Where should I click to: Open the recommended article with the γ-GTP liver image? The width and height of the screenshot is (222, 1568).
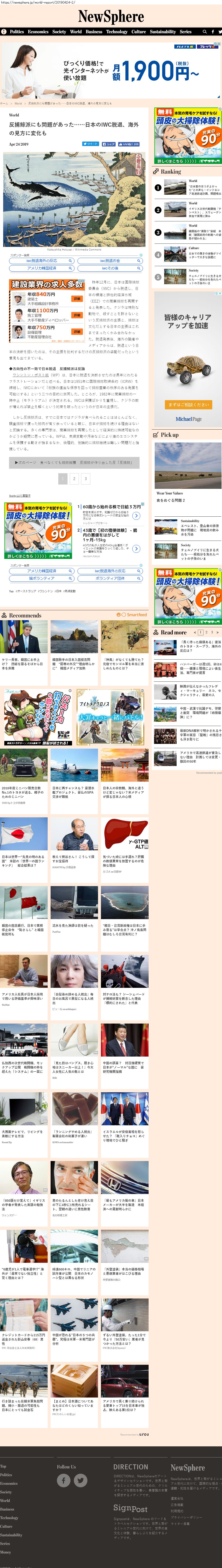tap(125, 836)
